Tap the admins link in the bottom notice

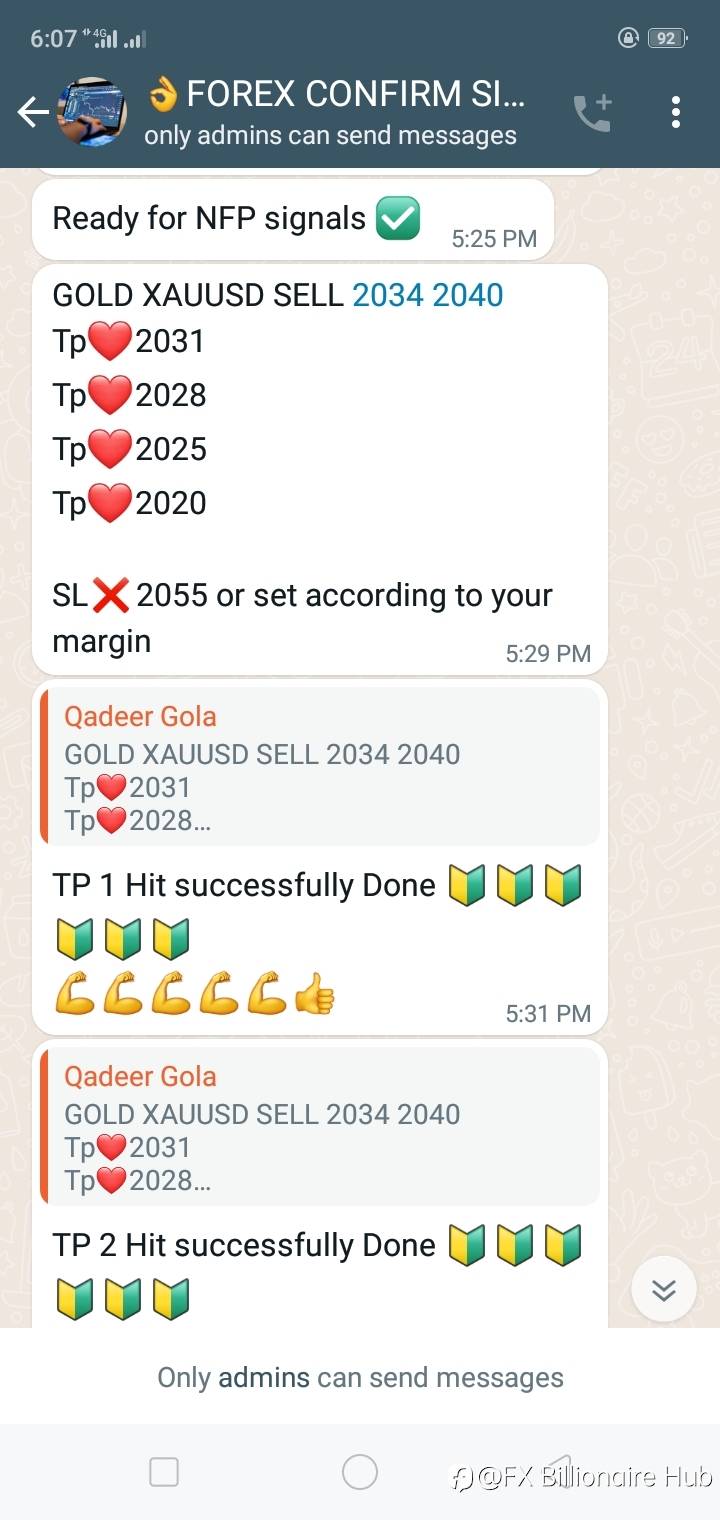tap(264, 1377)
